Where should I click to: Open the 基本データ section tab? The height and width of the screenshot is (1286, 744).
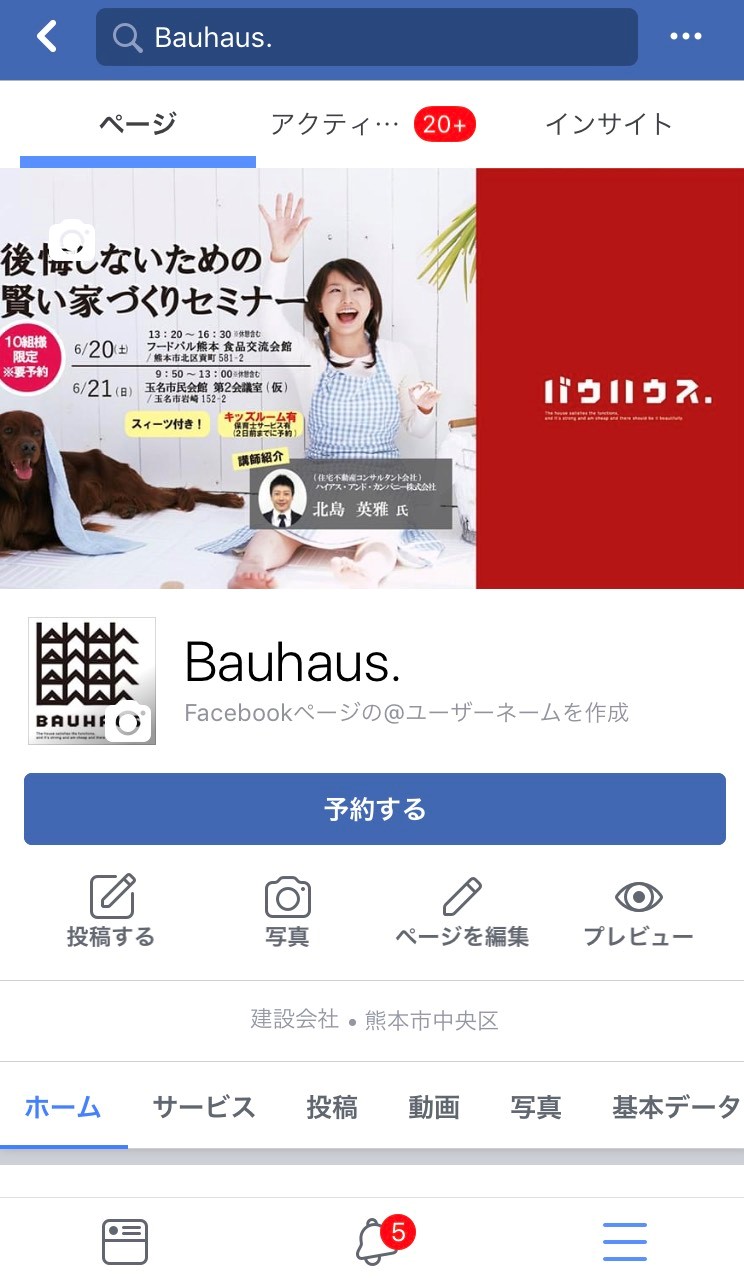pyautogui.click(x=676, y=1107)
